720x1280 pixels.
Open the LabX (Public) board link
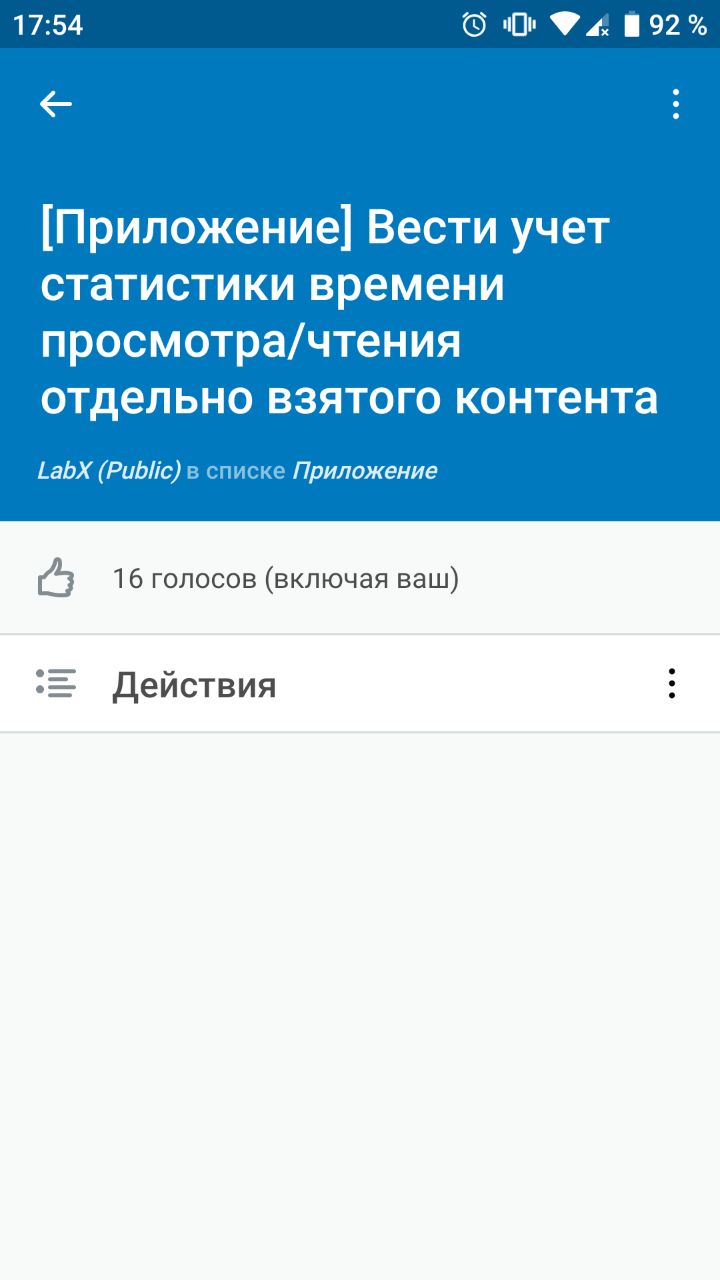[109, 470]
